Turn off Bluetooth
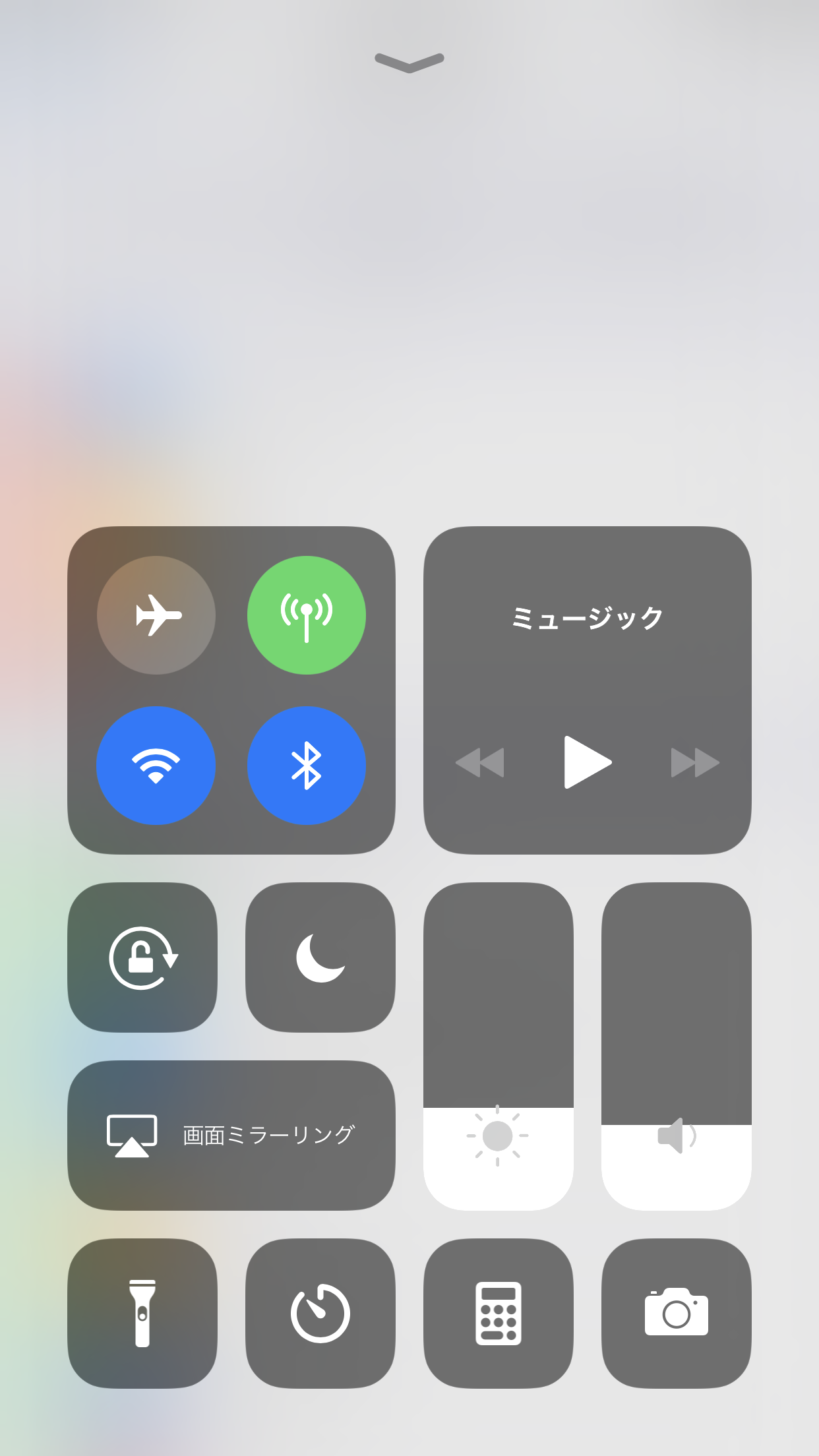The height and width of the screenshot is (1456, 819). point(307,766)
